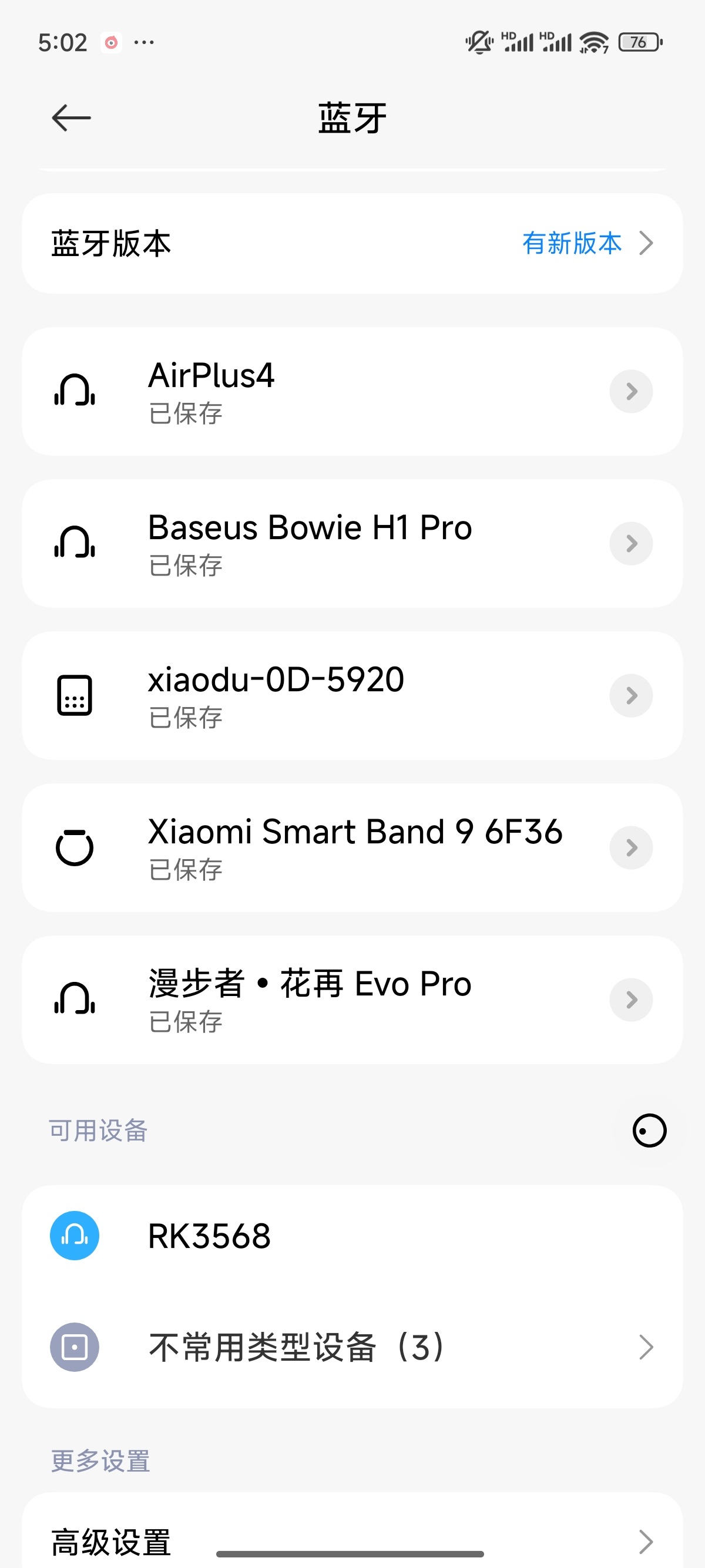This screenshot has height=1568, width=705.
Task: Open 蓝牙版本 to check the new version
Action: pyautogui.click(x=352, y=244)
